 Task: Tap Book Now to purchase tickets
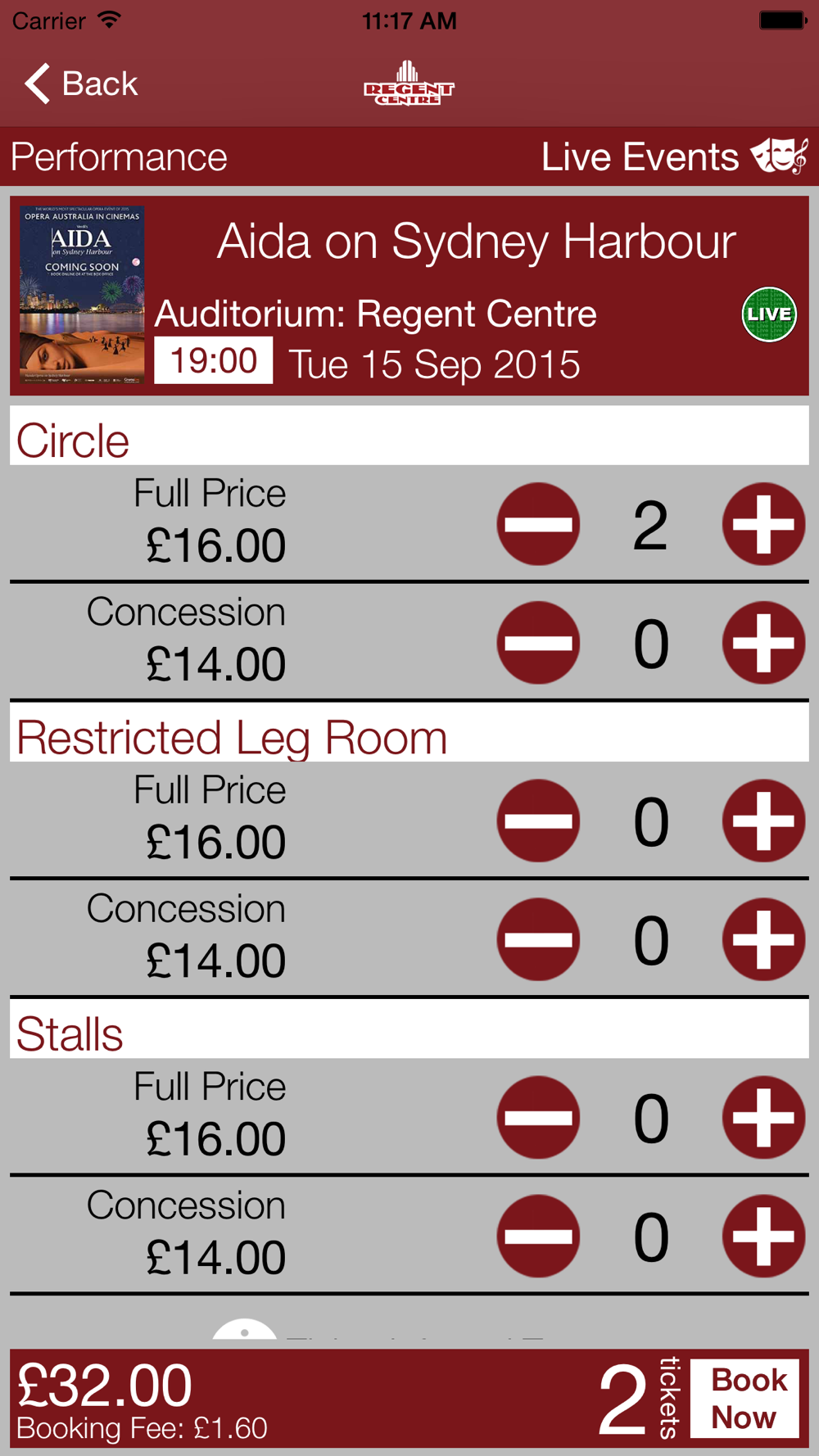click(744, 1398)
